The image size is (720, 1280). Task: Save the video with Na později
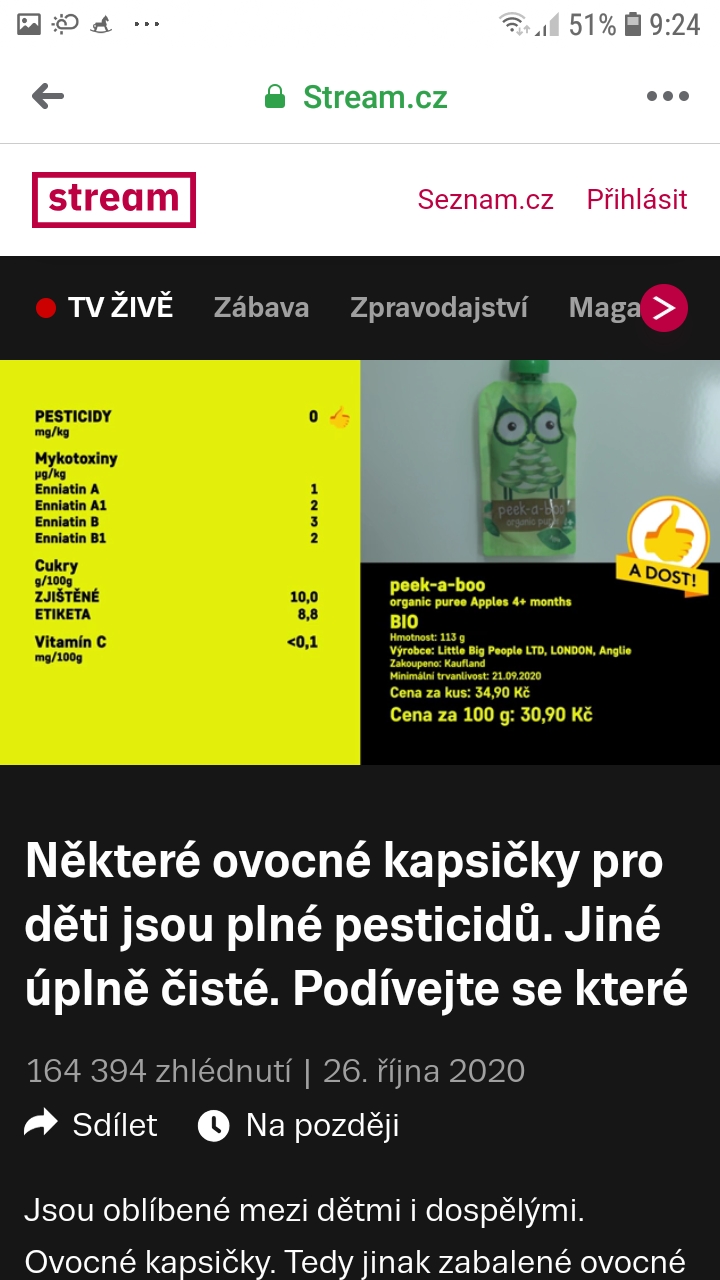299,1125
